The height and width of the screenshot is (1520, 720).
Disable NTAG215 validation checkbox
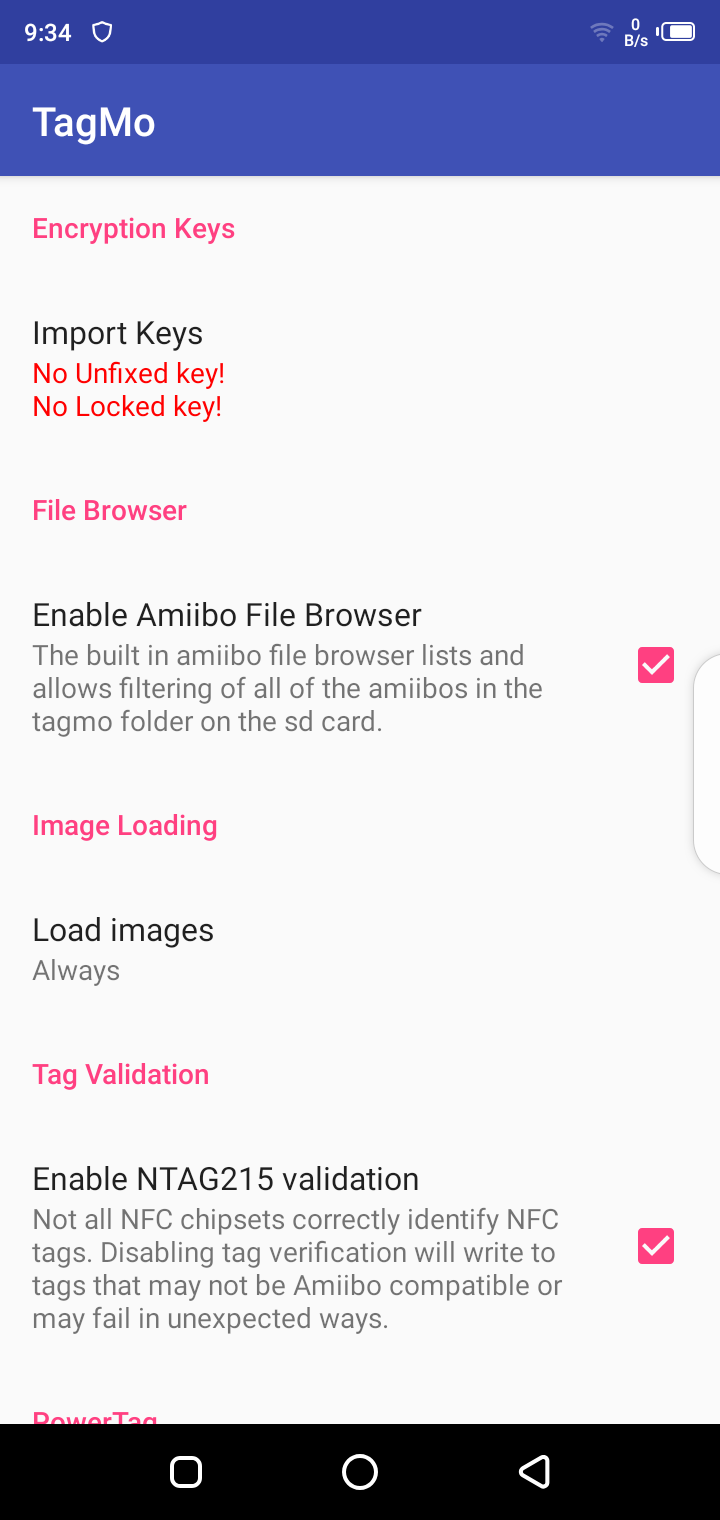coord(656,1246)
